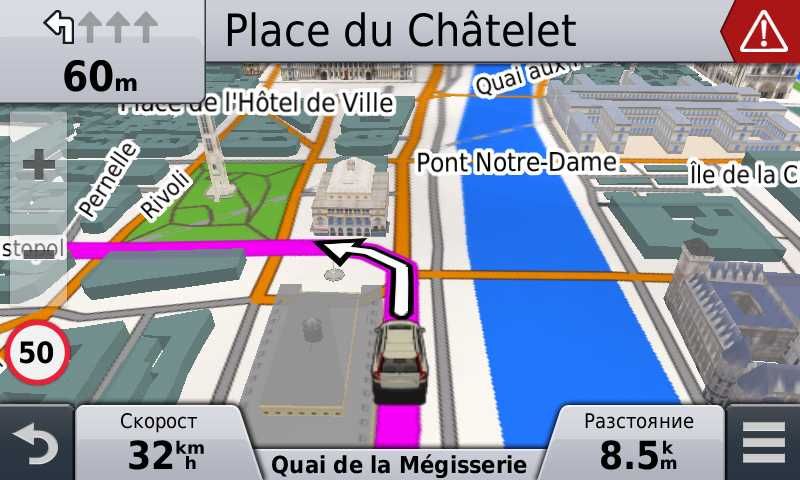Open the Разстояние distance data field

(638, 441)
